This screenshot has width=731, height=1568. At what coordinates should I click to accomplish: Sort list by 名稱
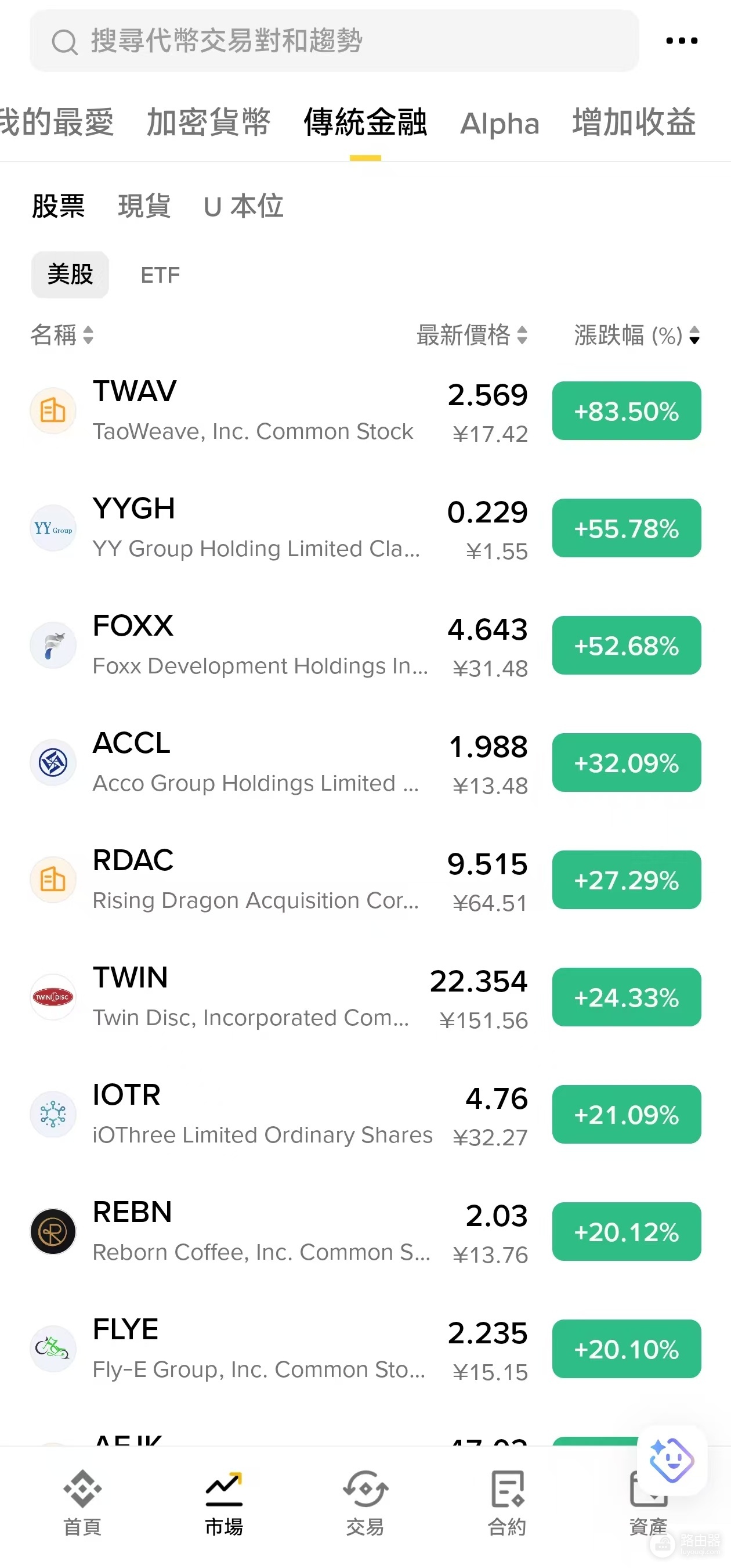tap(62, 335)
